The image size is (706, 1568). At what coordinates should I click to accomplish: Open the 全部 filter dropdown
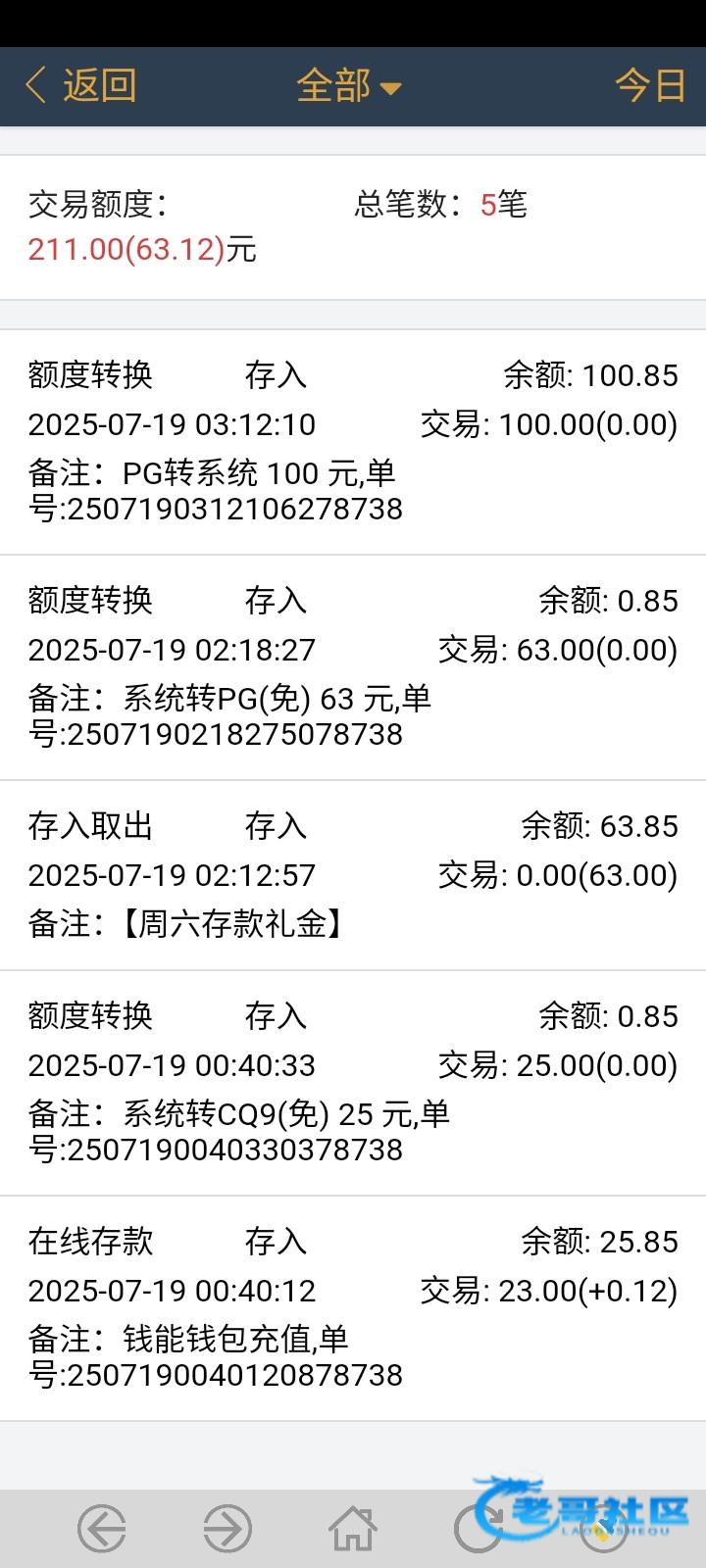coord(348,86)
